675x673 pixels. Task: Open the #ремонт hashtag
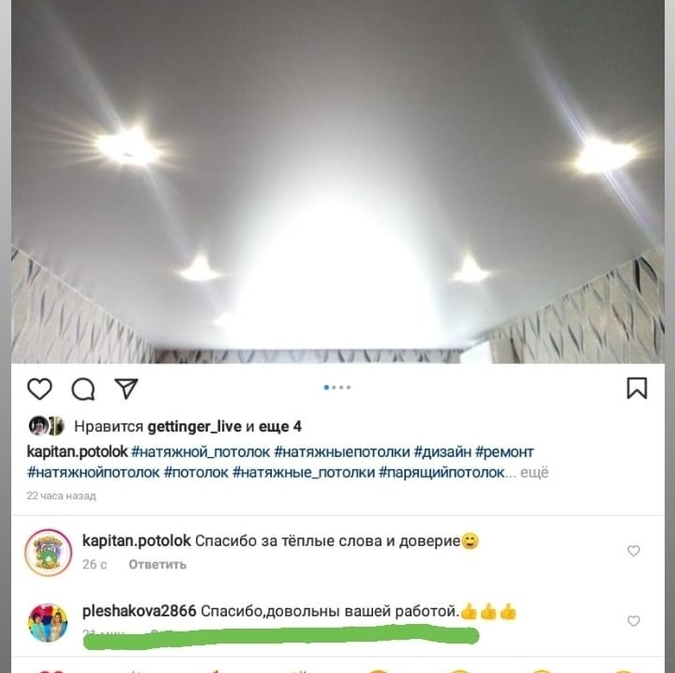pyautogui.click(x=505, y=452)
